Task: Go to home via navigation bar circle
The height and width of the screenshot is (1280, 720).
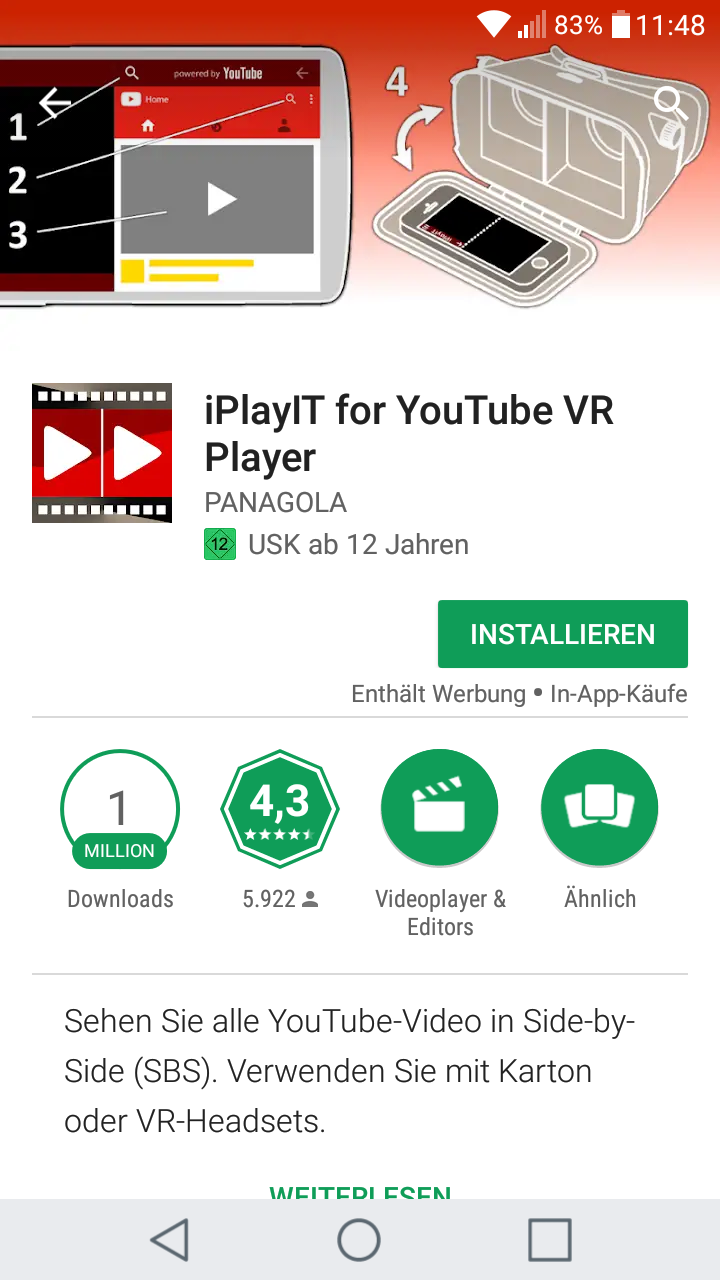Action: 359,1240
